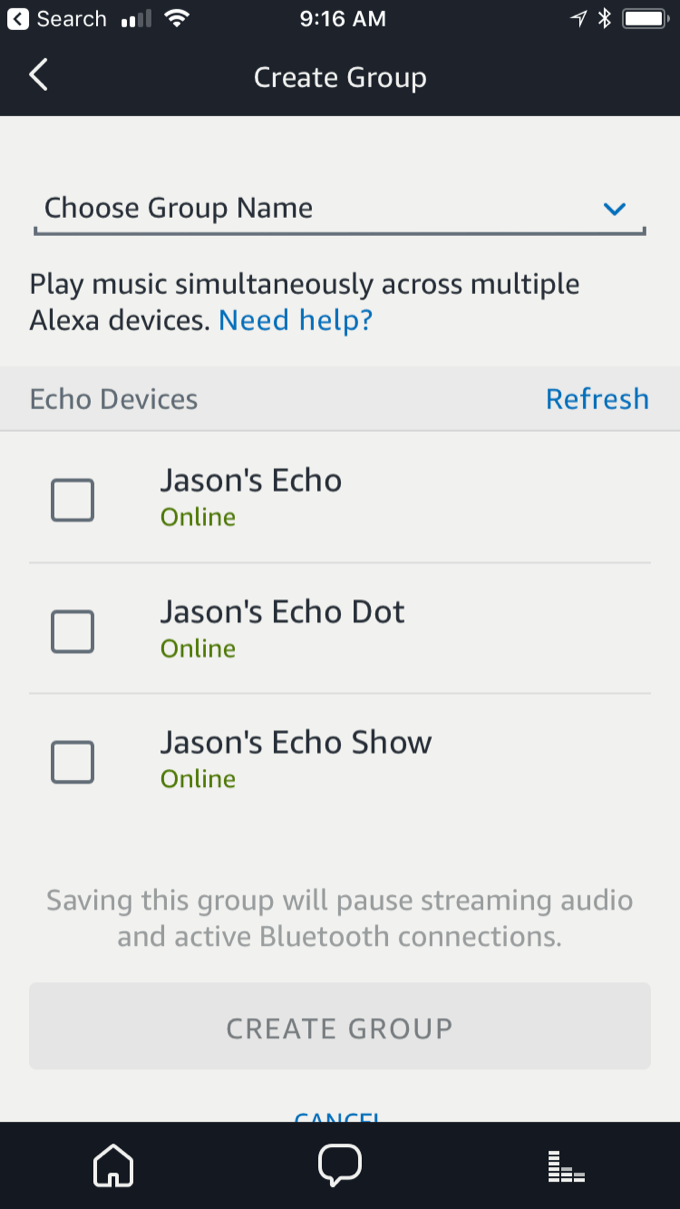
Task: Tap the Create Group button
Action: pyautogui.click(x=340, y=1027)
